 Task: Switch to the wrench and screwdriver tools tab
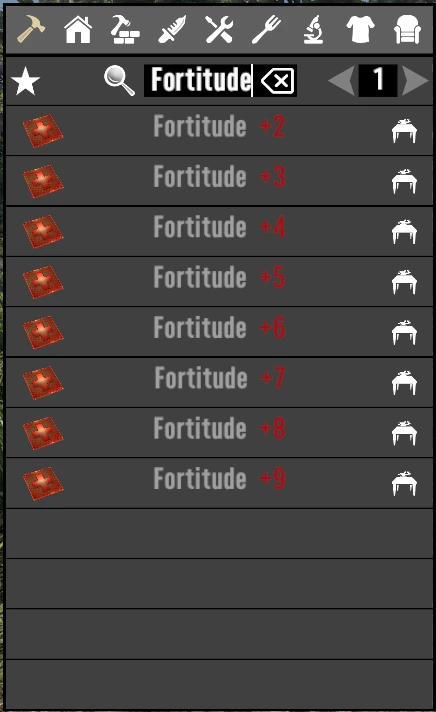click(219, 30)
